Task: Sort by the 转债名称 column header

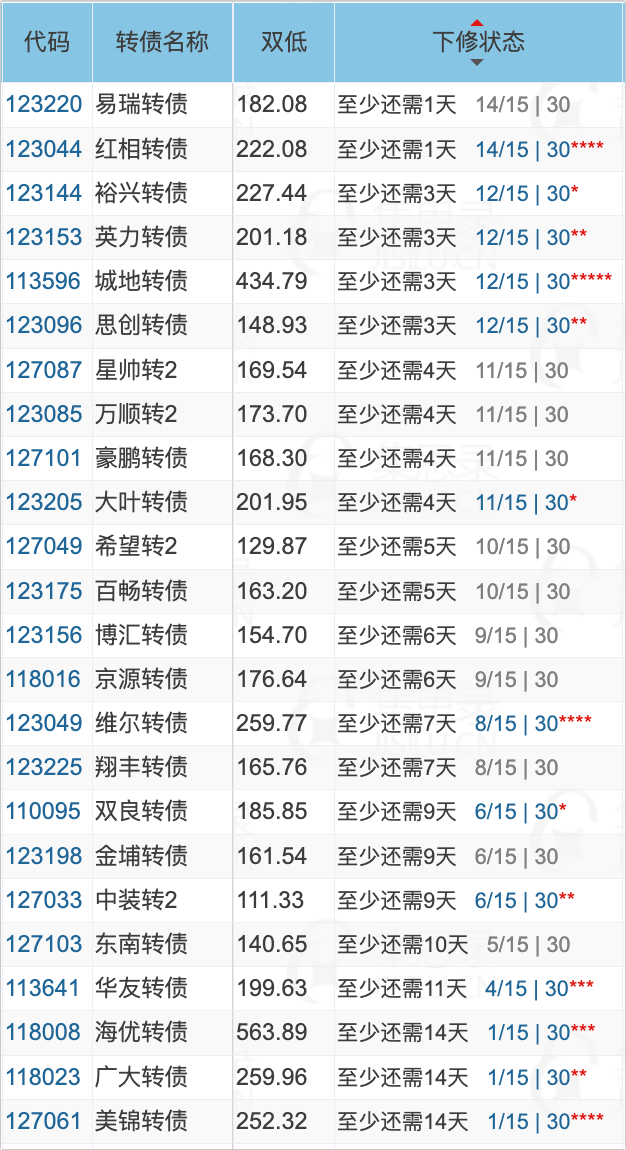Action: (162, 42)
